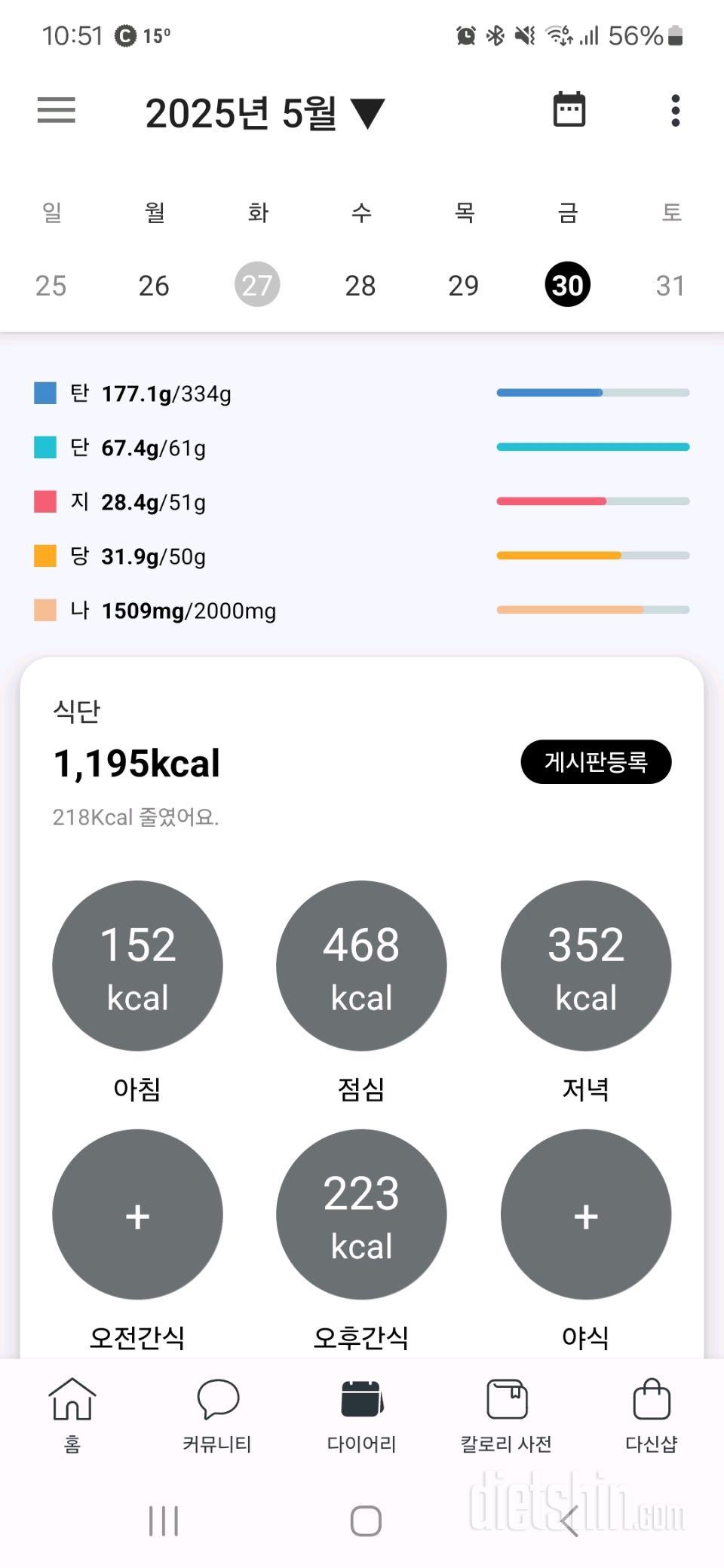This screenshot has width=724, height=1568.
Task: Select date 27 in week strip
Action: pyautogui.click(x=257, y=285)
